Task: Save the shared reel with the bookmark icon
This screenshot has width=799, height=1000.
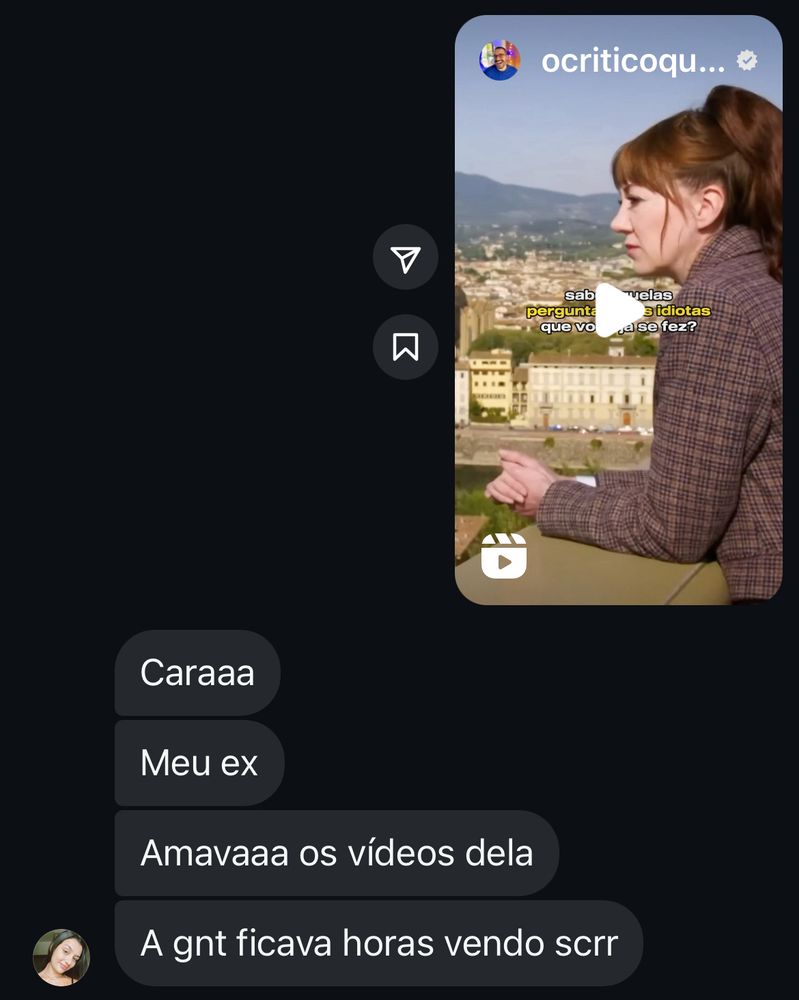Action: point(405,346)
